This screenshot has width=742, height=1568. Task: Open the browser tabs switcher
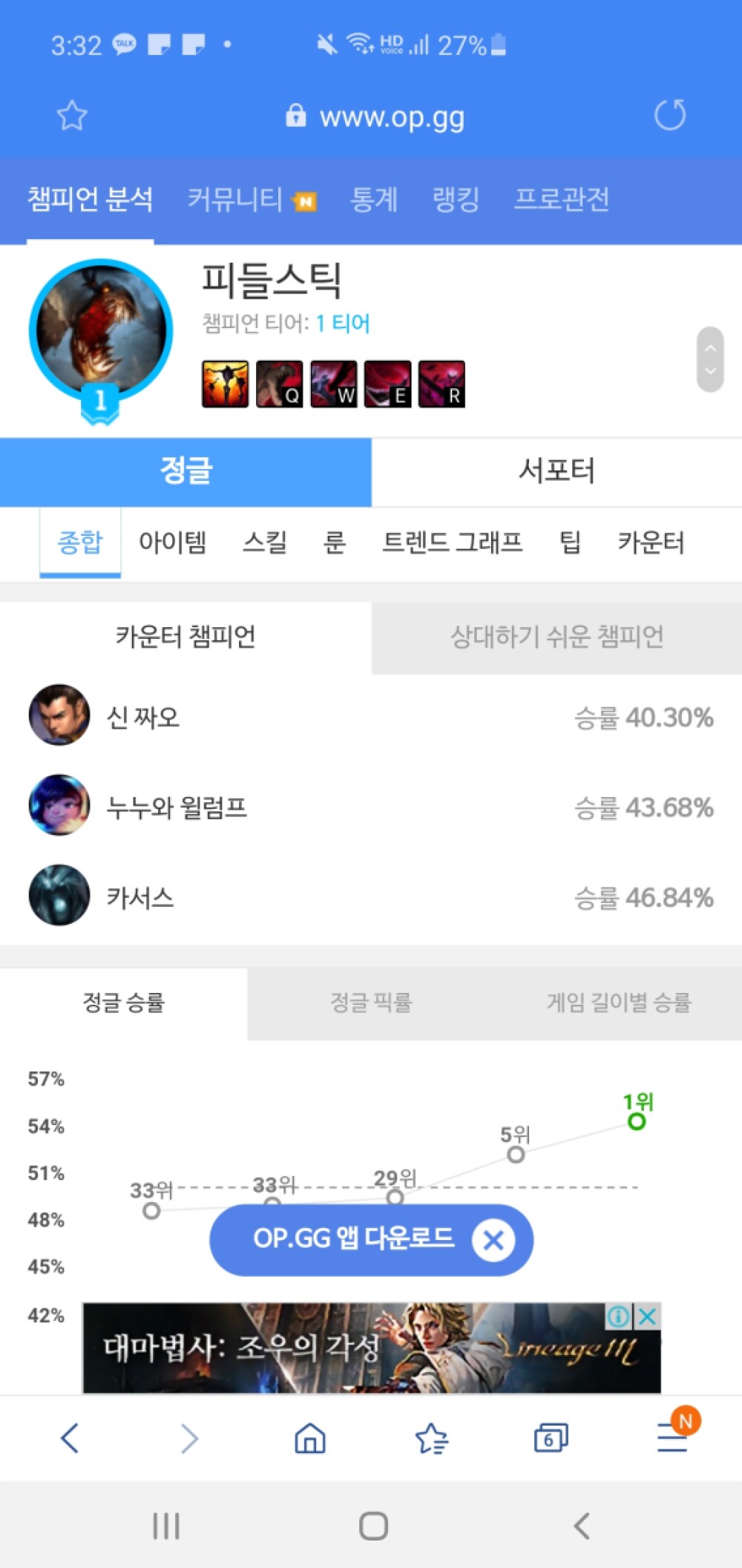point(551,1438)
